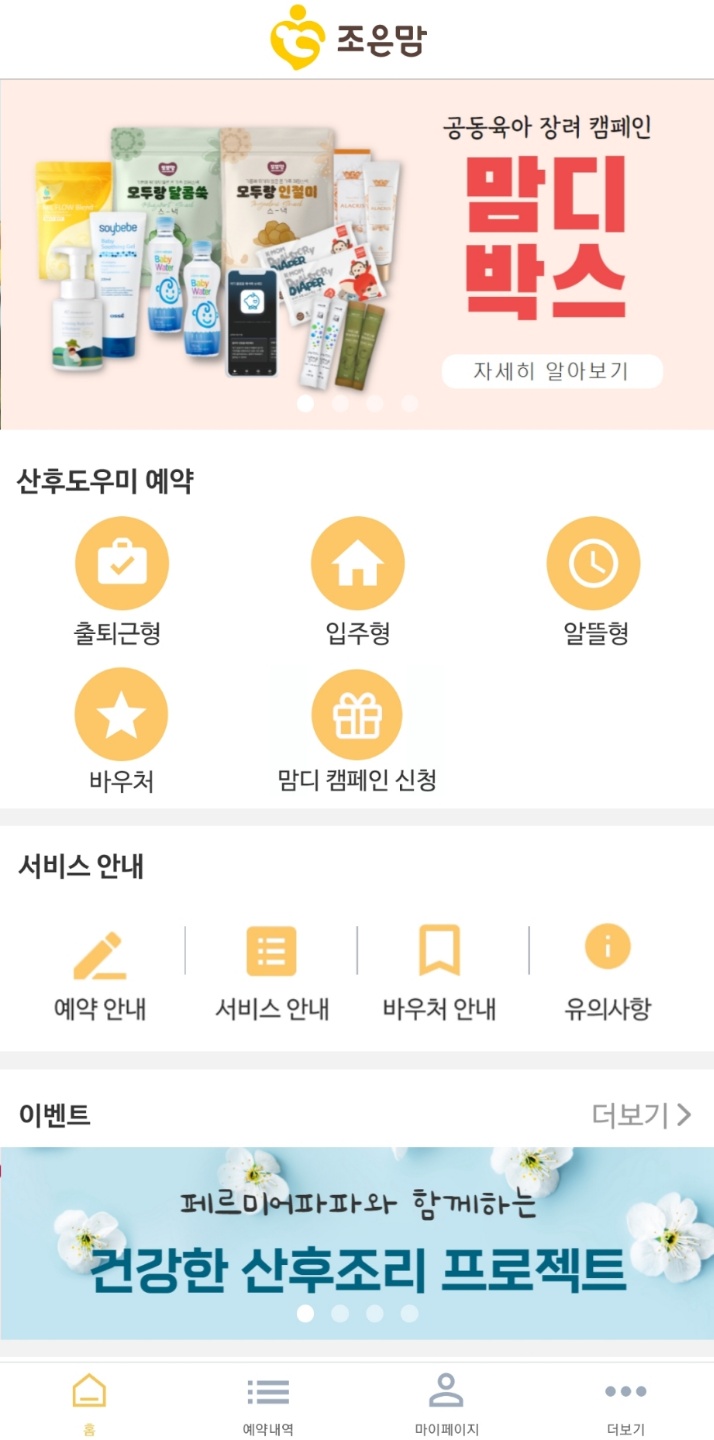Screen dimensions: 714x1440
Task: Check the 유의사항 notes
Action: pyautogui.click(x=608, y=973)
